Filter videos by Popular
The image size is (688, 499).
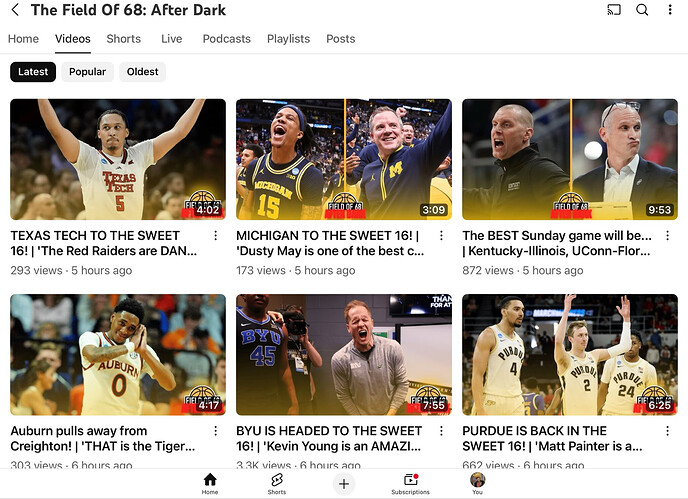point(87,72)
